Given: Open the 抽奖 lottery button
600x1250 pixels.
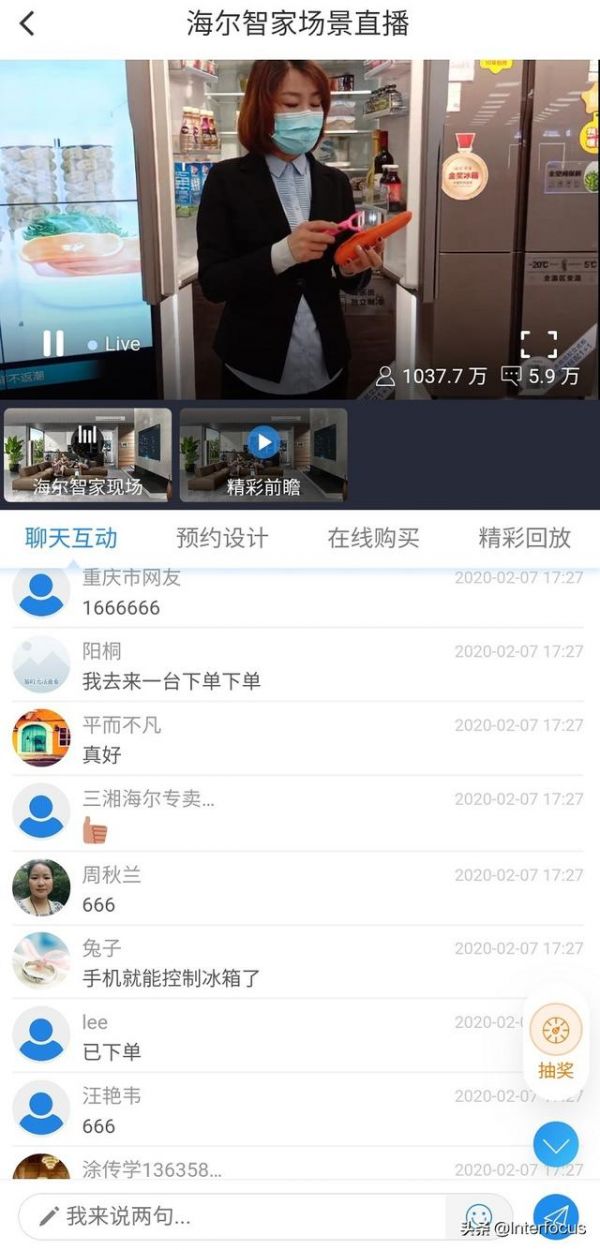Looking at the screenshot, I should coord(555,1045).
